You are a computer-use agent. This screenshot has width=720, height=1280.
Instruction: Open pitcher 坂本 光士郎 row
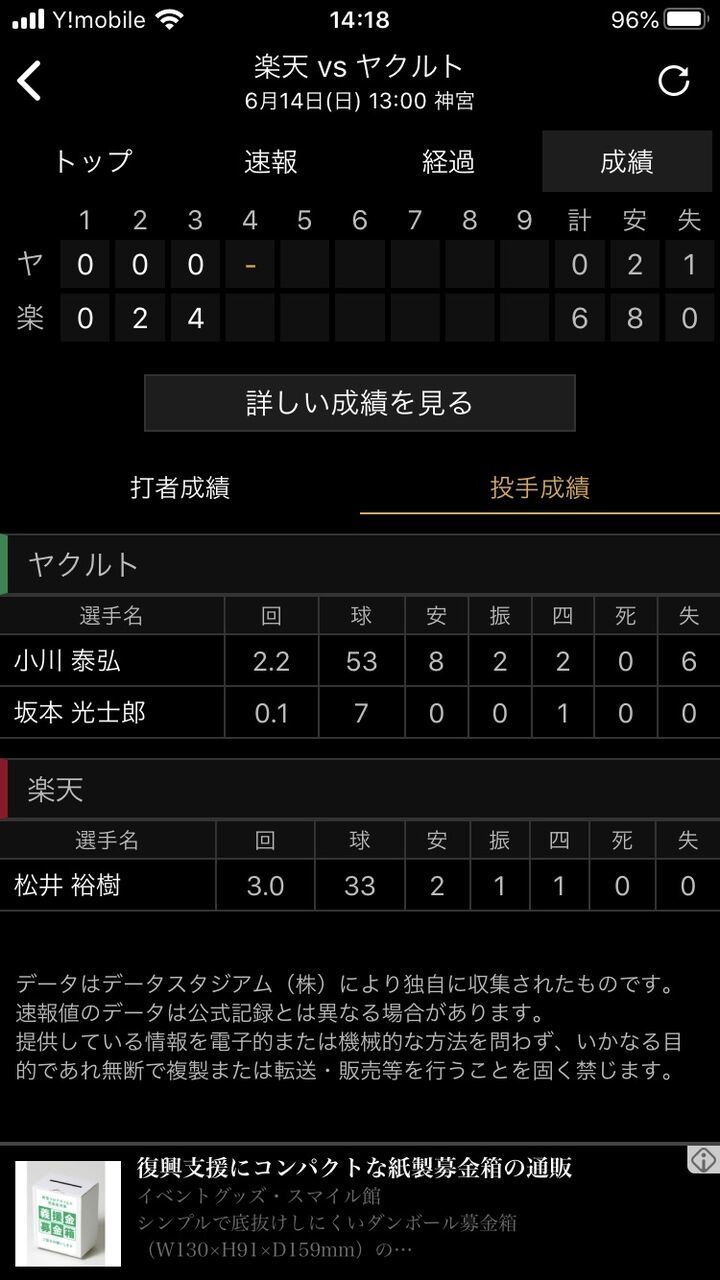pyautogui.click(x=360, y=712)
